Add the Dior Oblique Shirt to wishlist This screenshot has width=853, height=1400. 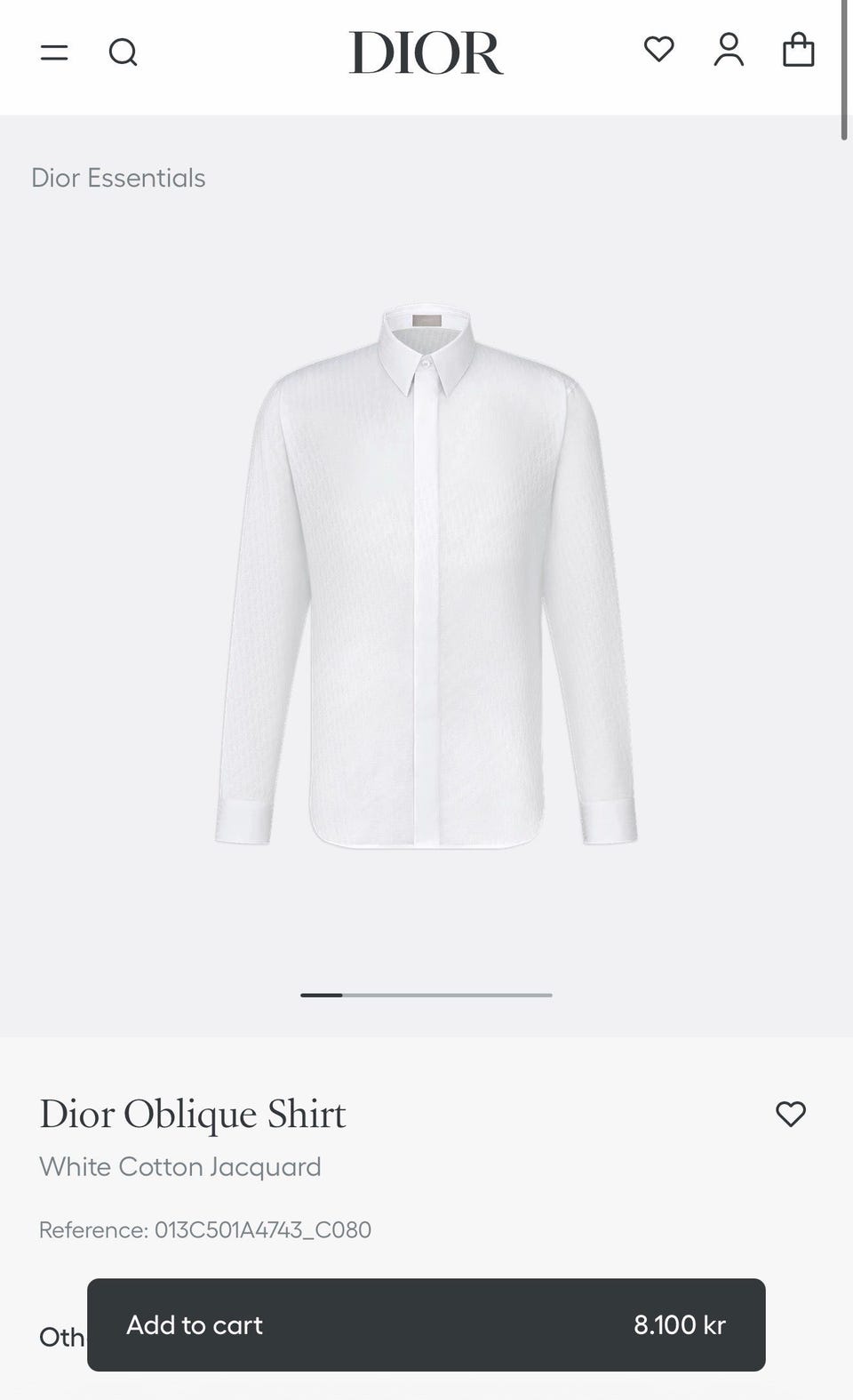pyautogui.click(x=790, y=1114)
